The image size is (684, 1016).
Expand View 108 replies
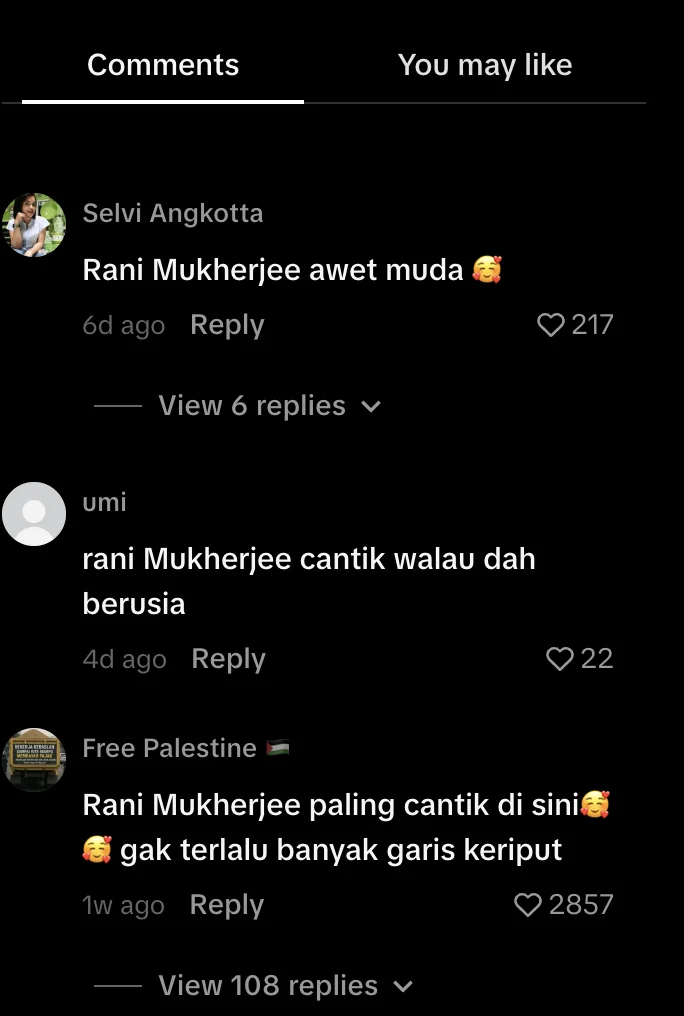pyautogui.click(x=284, y=986)
